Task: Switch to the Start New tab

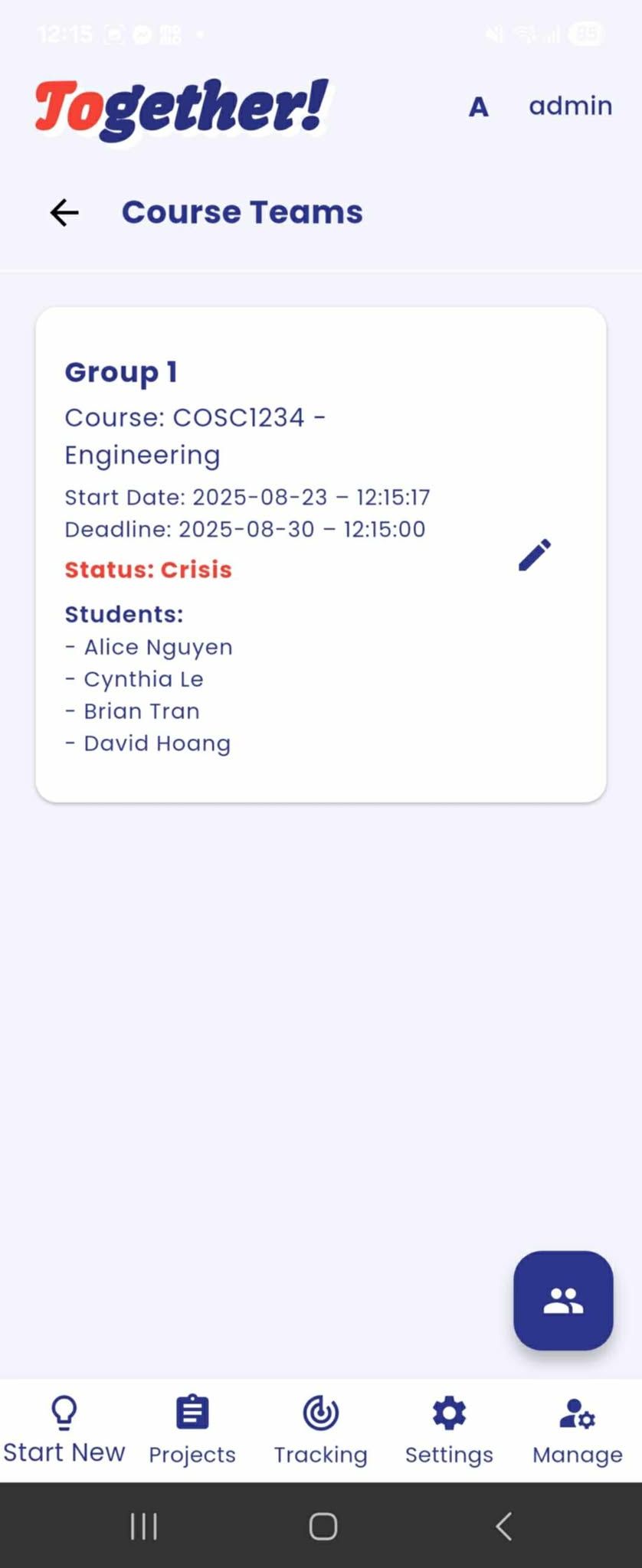Action: coord(64,1430)
